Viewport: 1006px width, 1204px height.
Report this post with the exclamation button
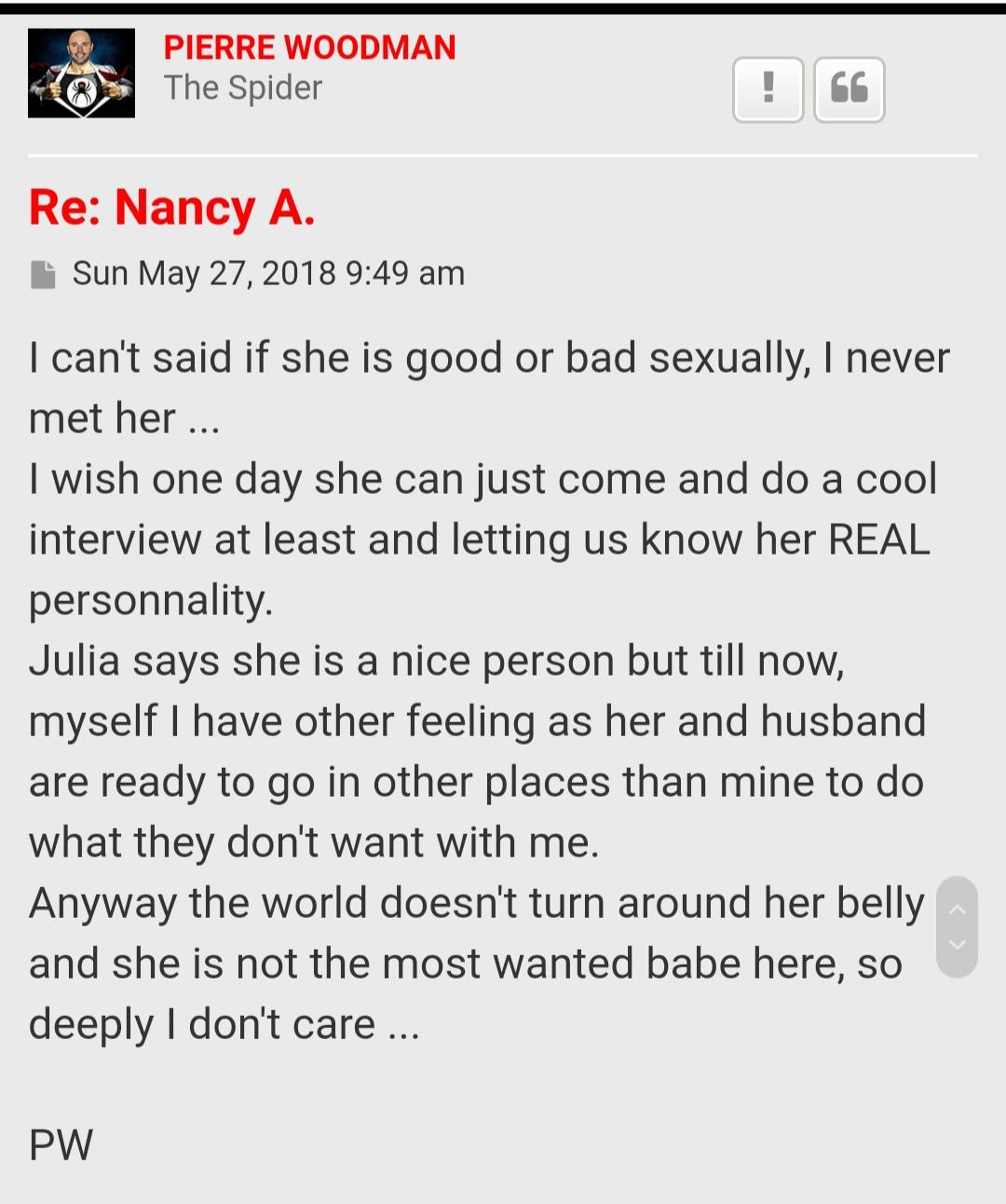[768, 89]
